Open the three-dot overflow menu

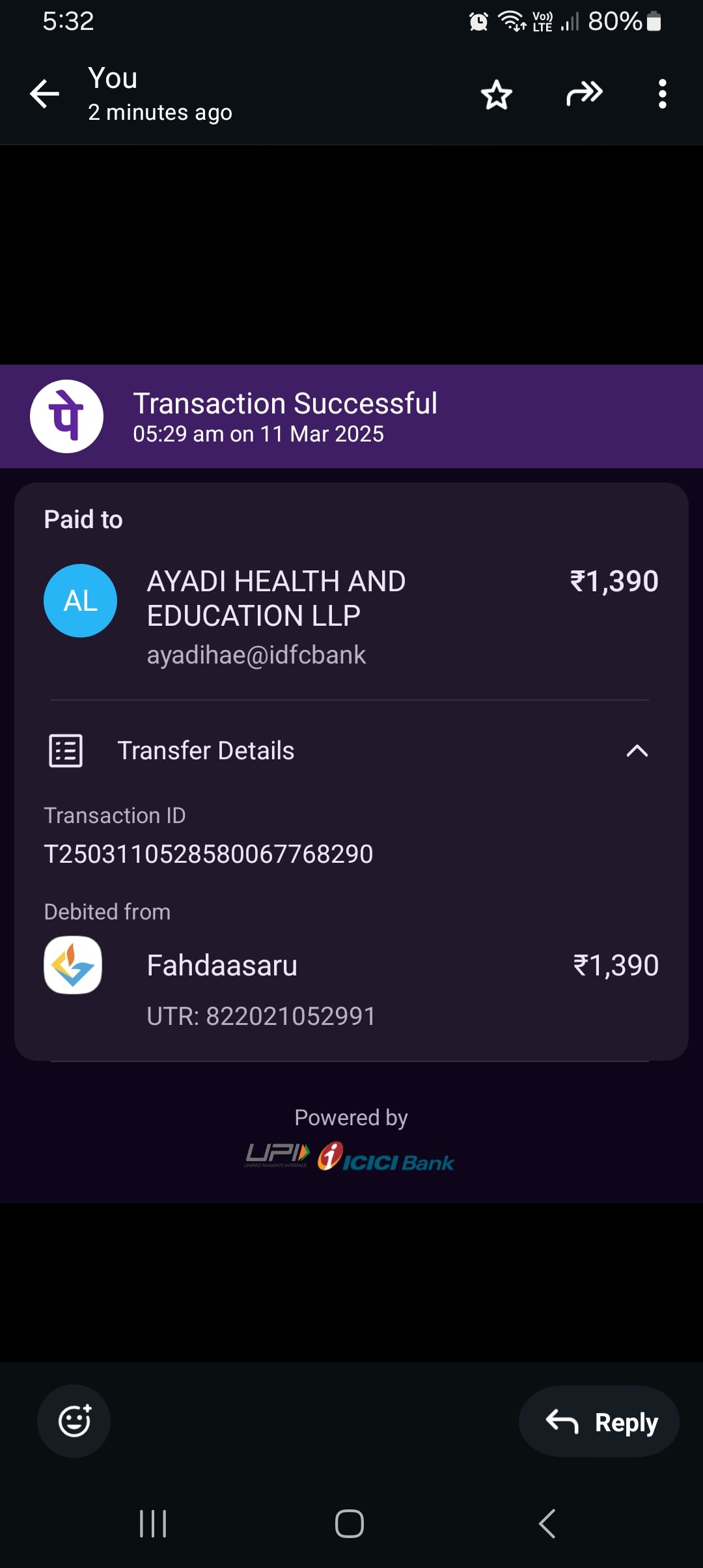point(662,94)
